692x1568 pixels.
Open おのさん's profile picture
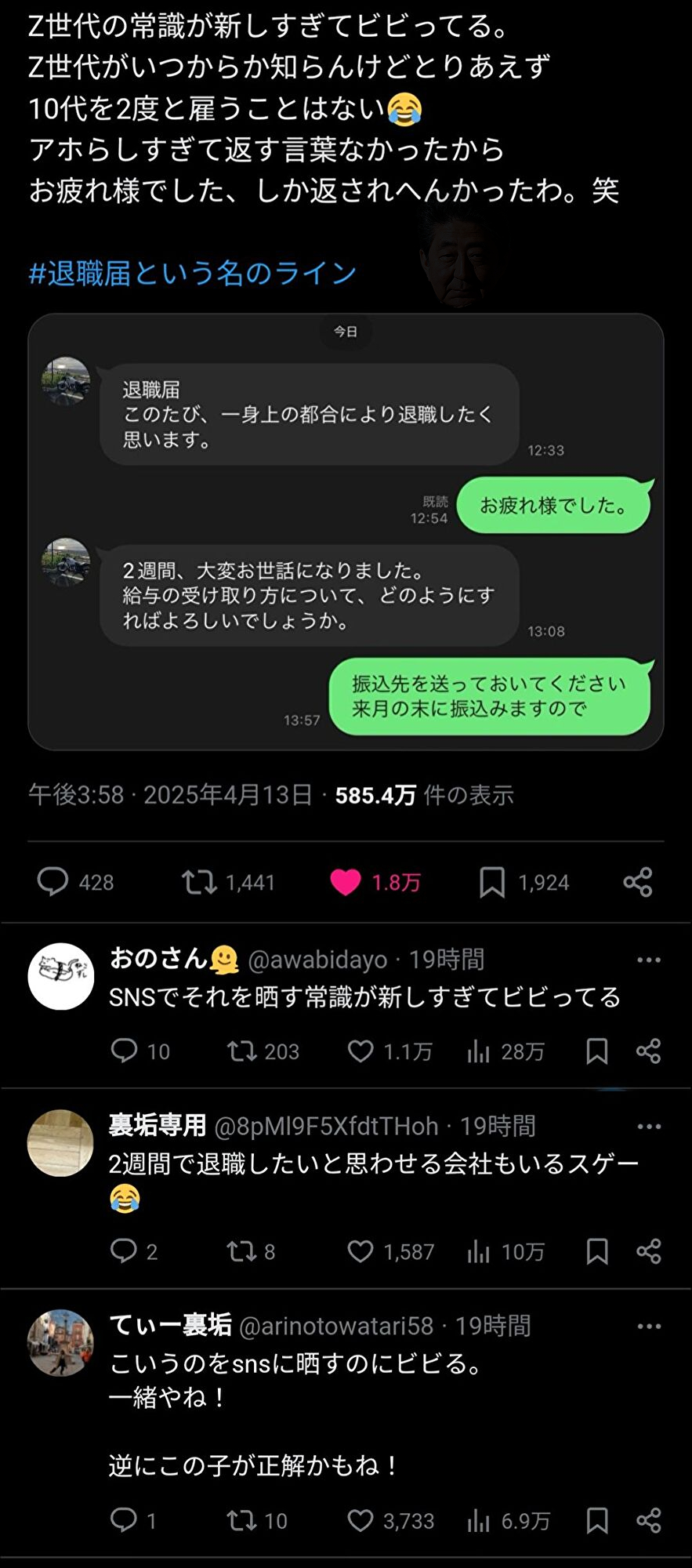pyautogui.click(x=61, y=976)
